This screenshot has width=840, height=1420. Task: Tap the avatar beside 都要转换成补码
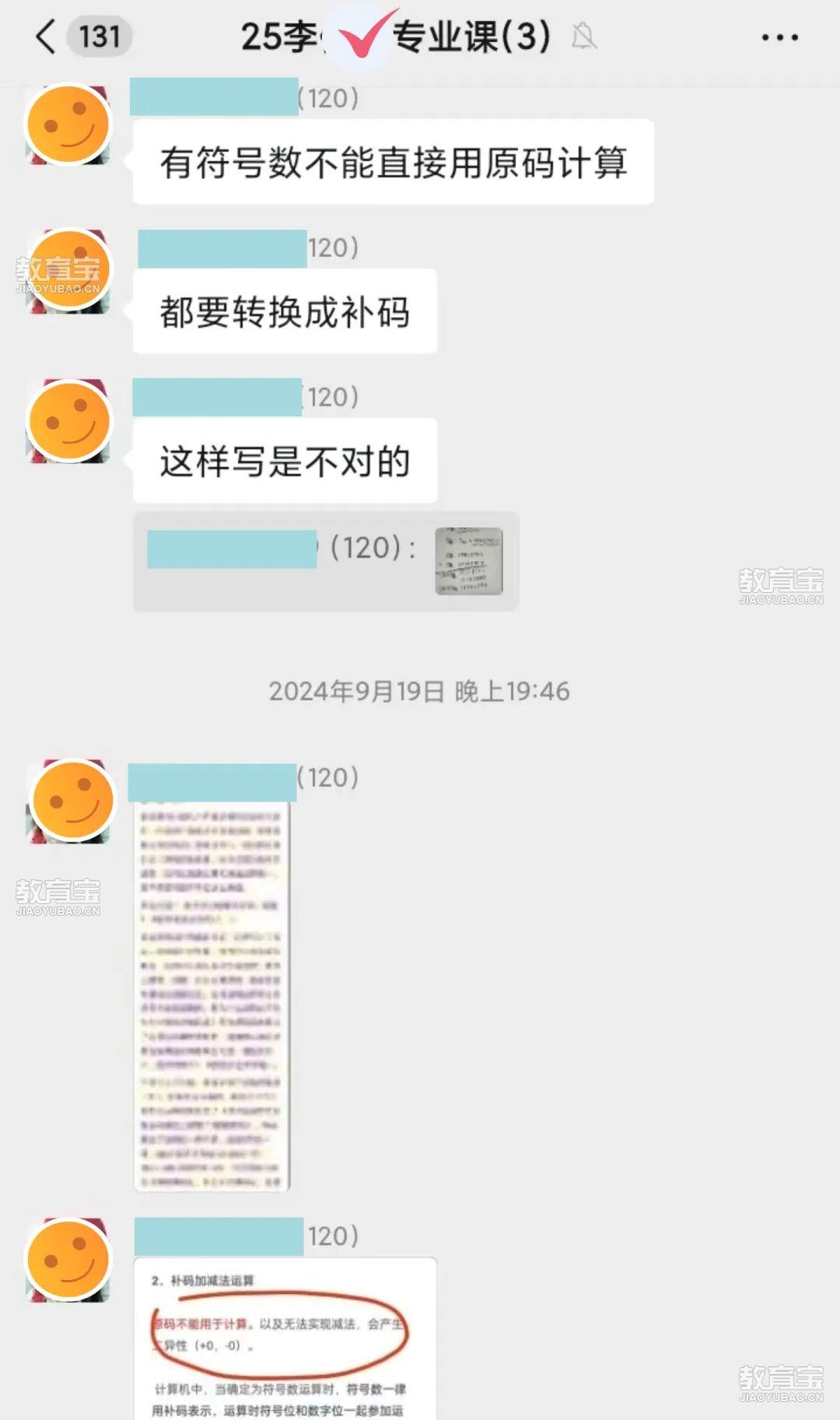[68, 270]
